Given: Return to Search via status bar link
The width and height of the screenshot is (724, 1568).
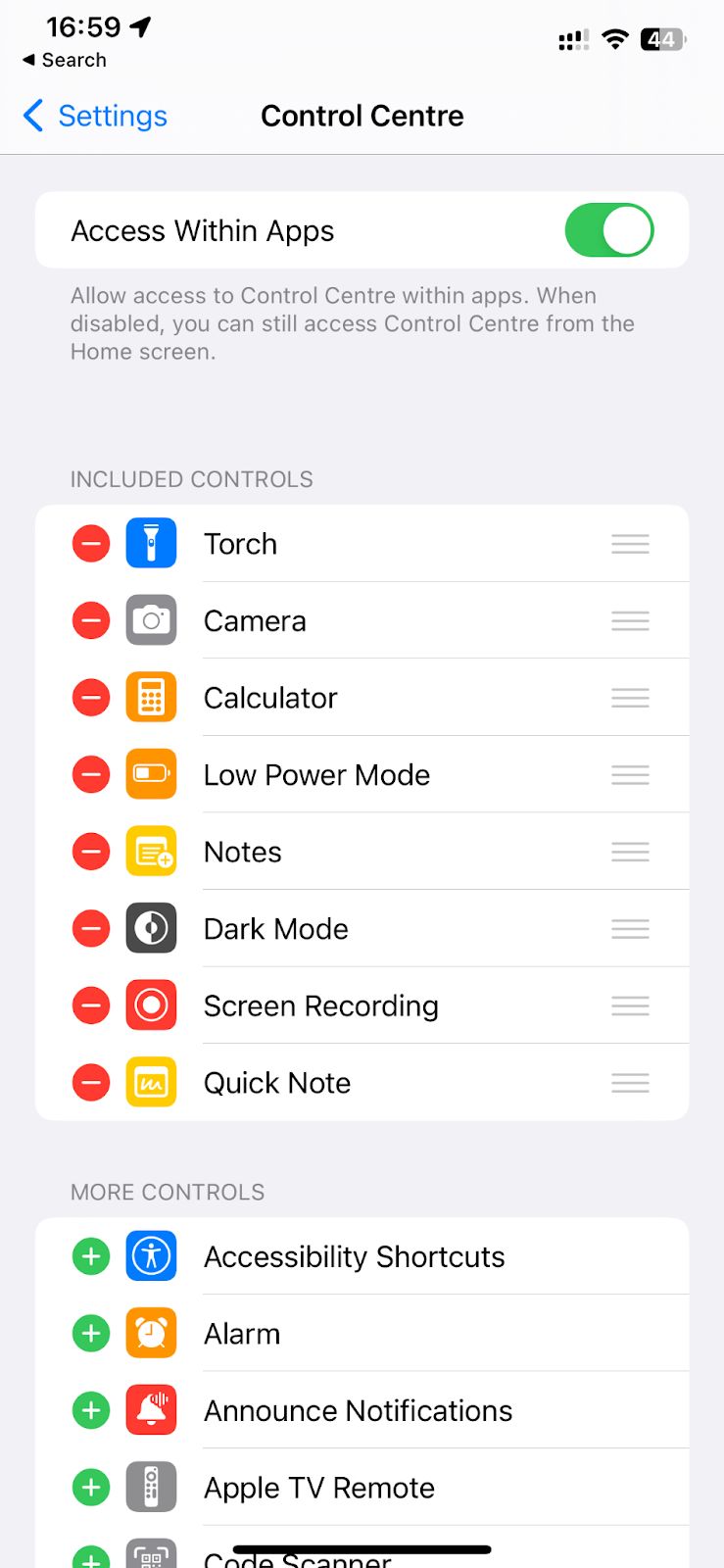Looking at the screenshot, I should click(65, 60).
